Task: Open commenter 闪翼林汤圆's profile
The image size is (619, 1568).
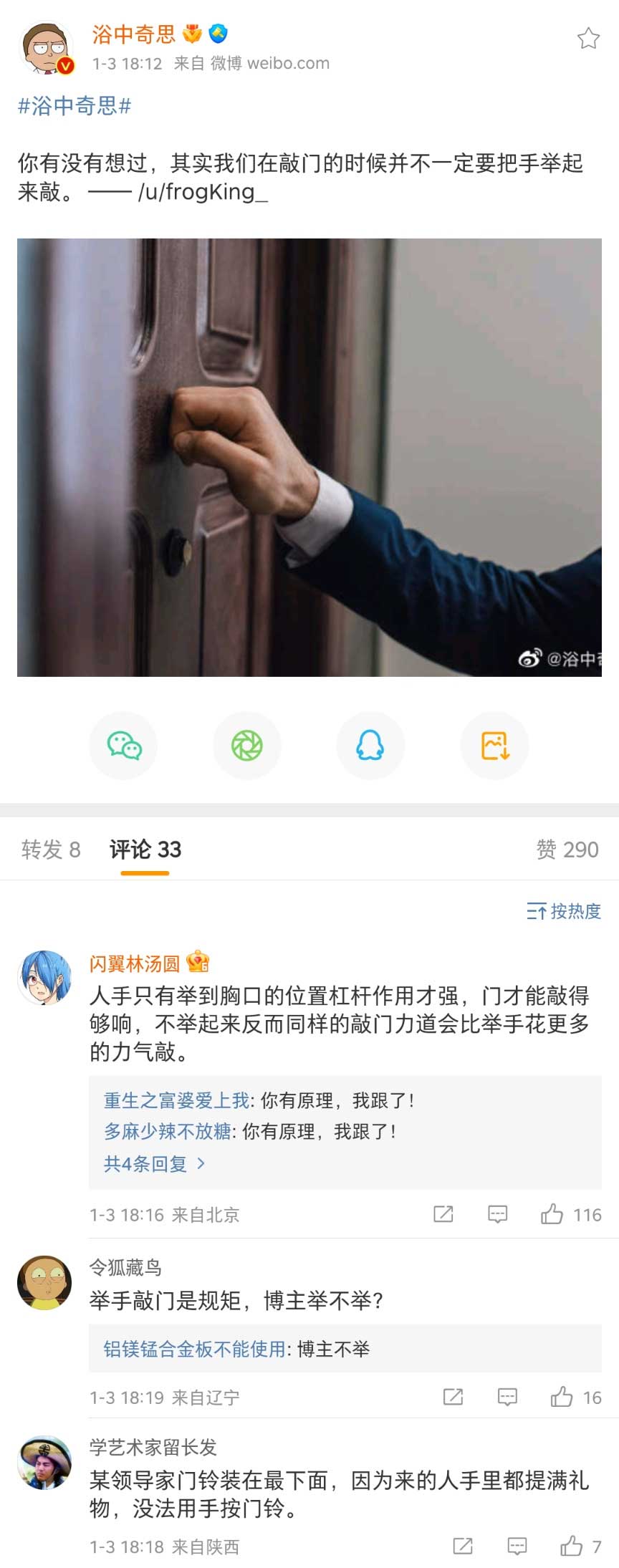Action: [x=134, y=963]
